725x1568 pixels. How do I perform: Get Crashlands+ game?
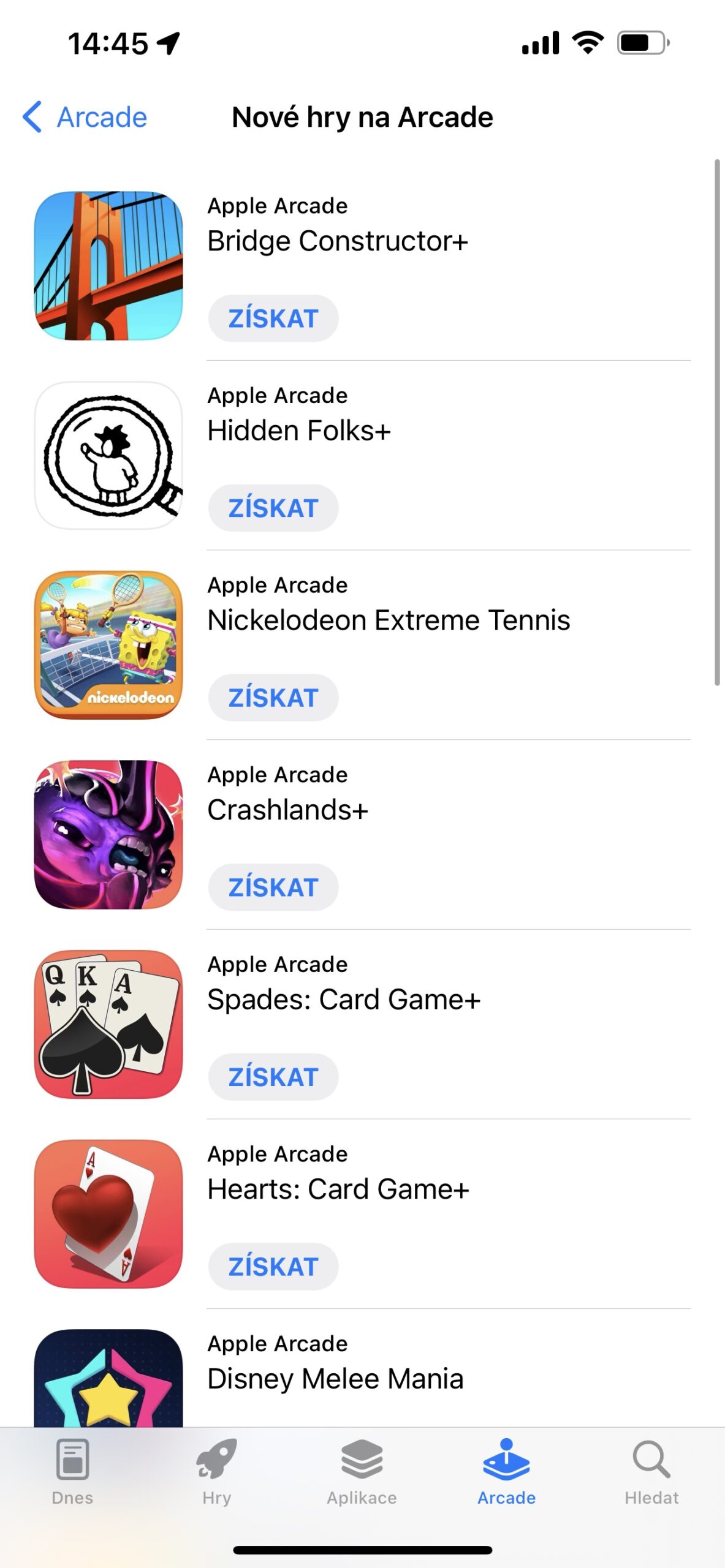coord(273,887)
